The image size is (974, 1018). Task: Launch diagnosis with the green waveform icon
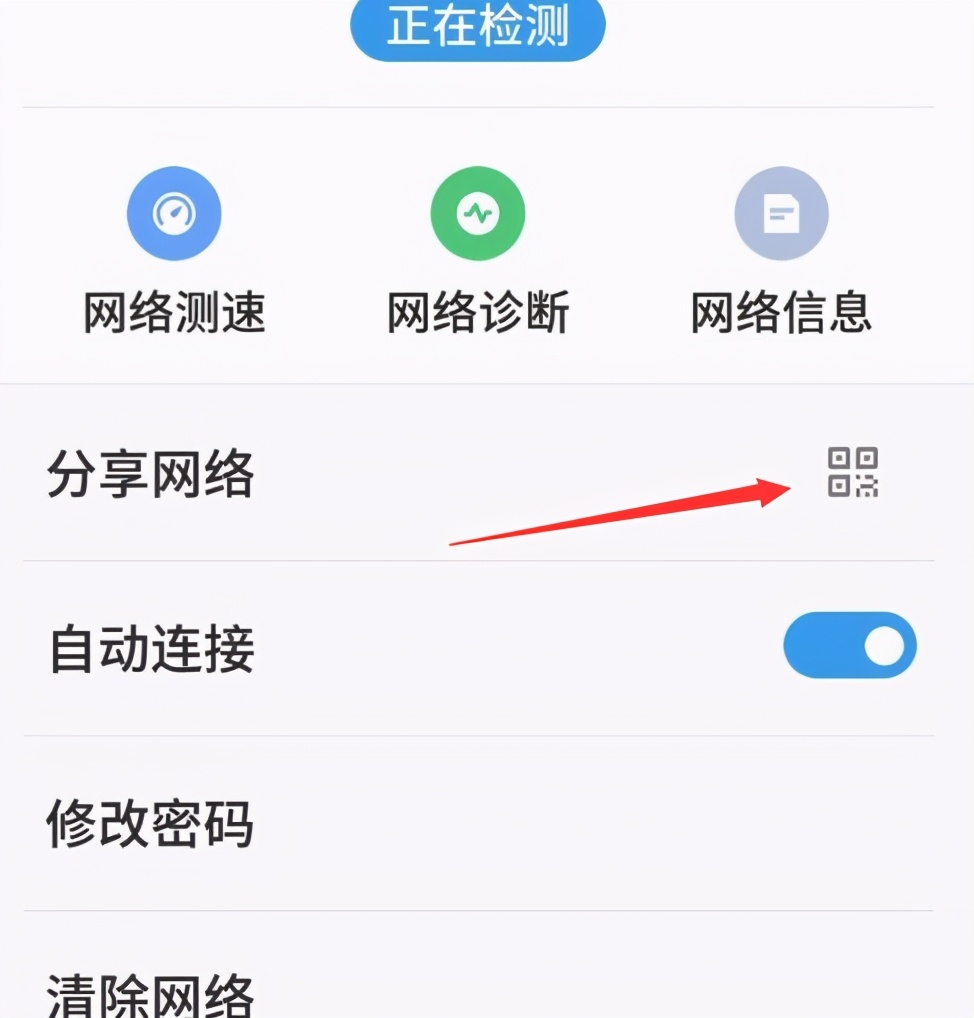tap(477, 212)
